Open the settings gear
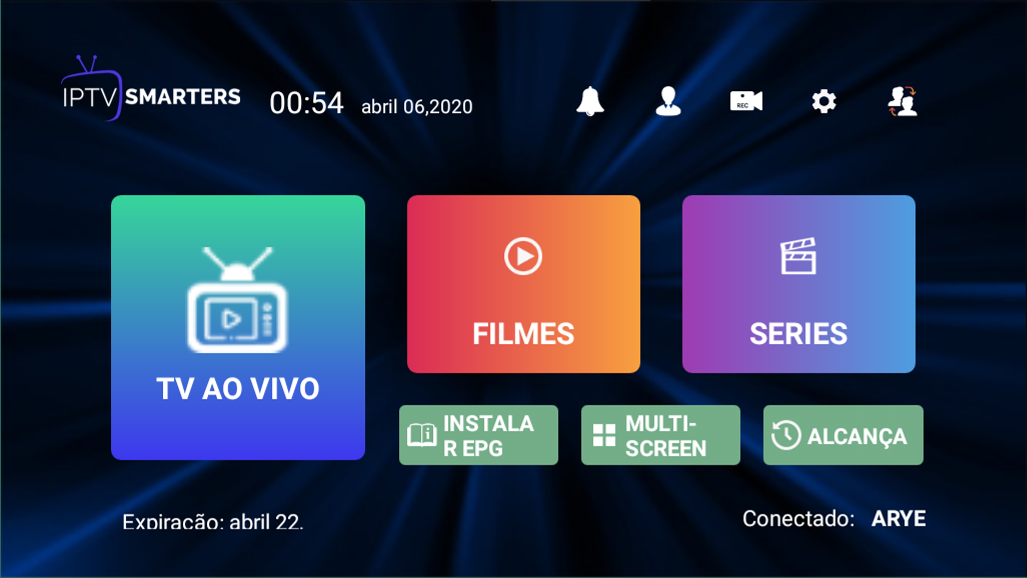1027x578 pixels. pos(824,101)
